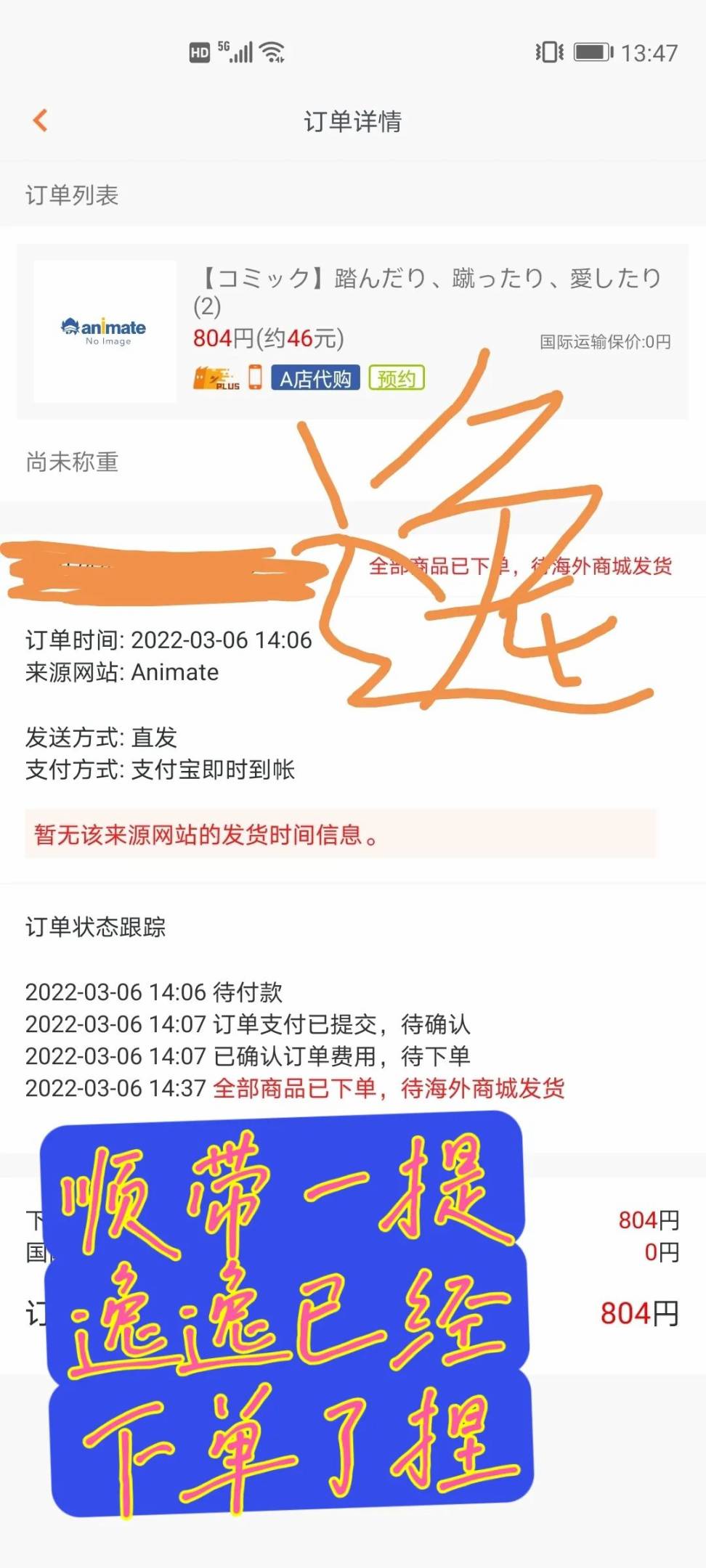The height and width of the screenshot is (1568, 706).
Task: Go back from order details
Action: (41, 121)
